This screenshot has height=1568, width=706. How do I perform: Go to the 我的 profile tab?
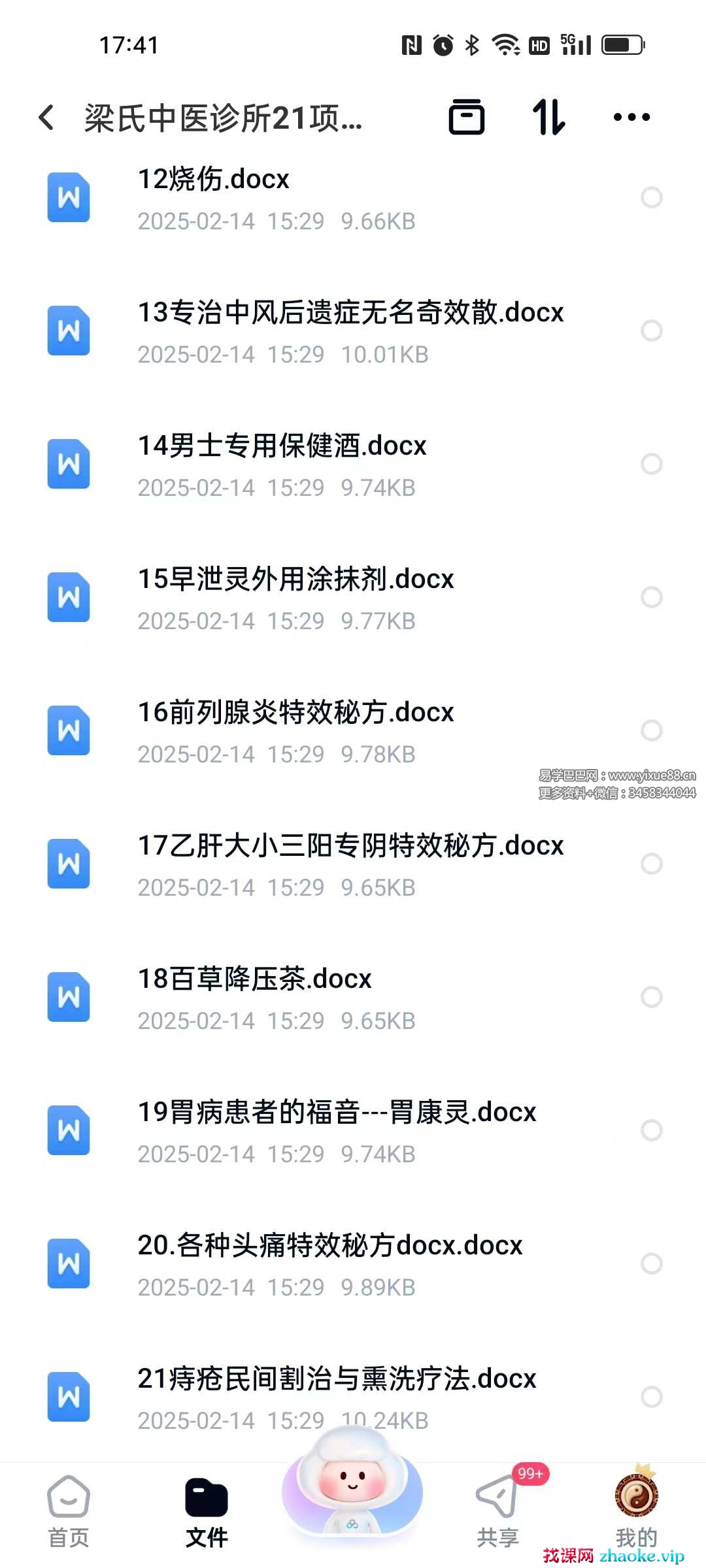636,1511
